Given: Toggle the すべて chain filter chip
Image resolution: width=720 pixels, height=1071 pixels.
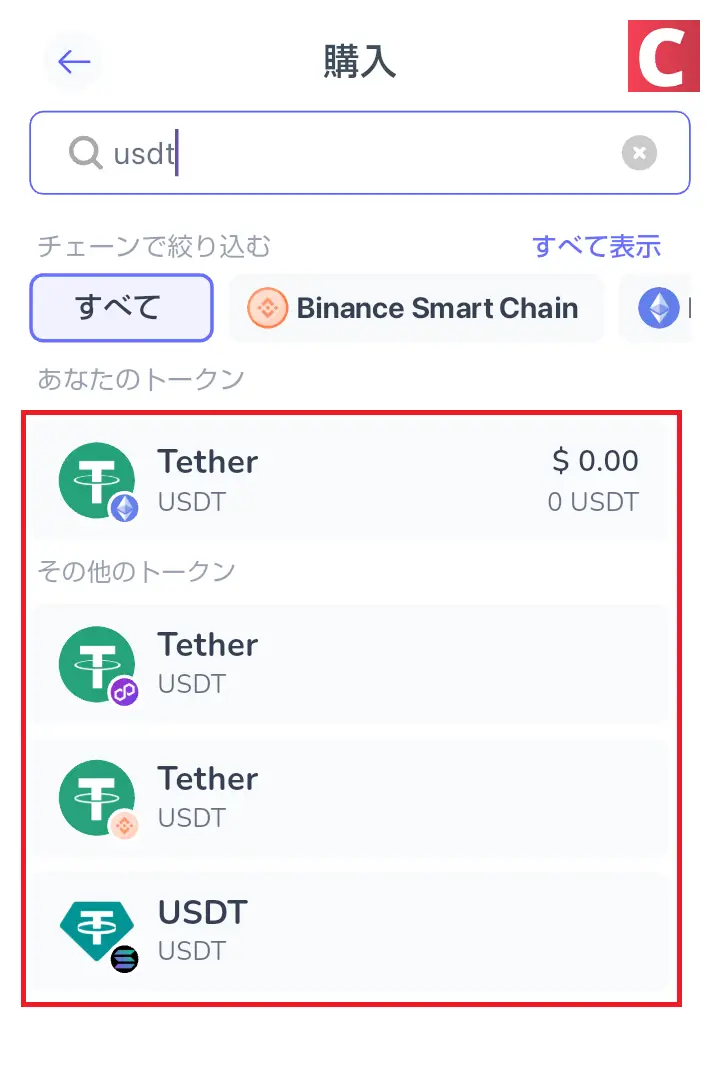Looking at the screenshot, I should 121,308.
